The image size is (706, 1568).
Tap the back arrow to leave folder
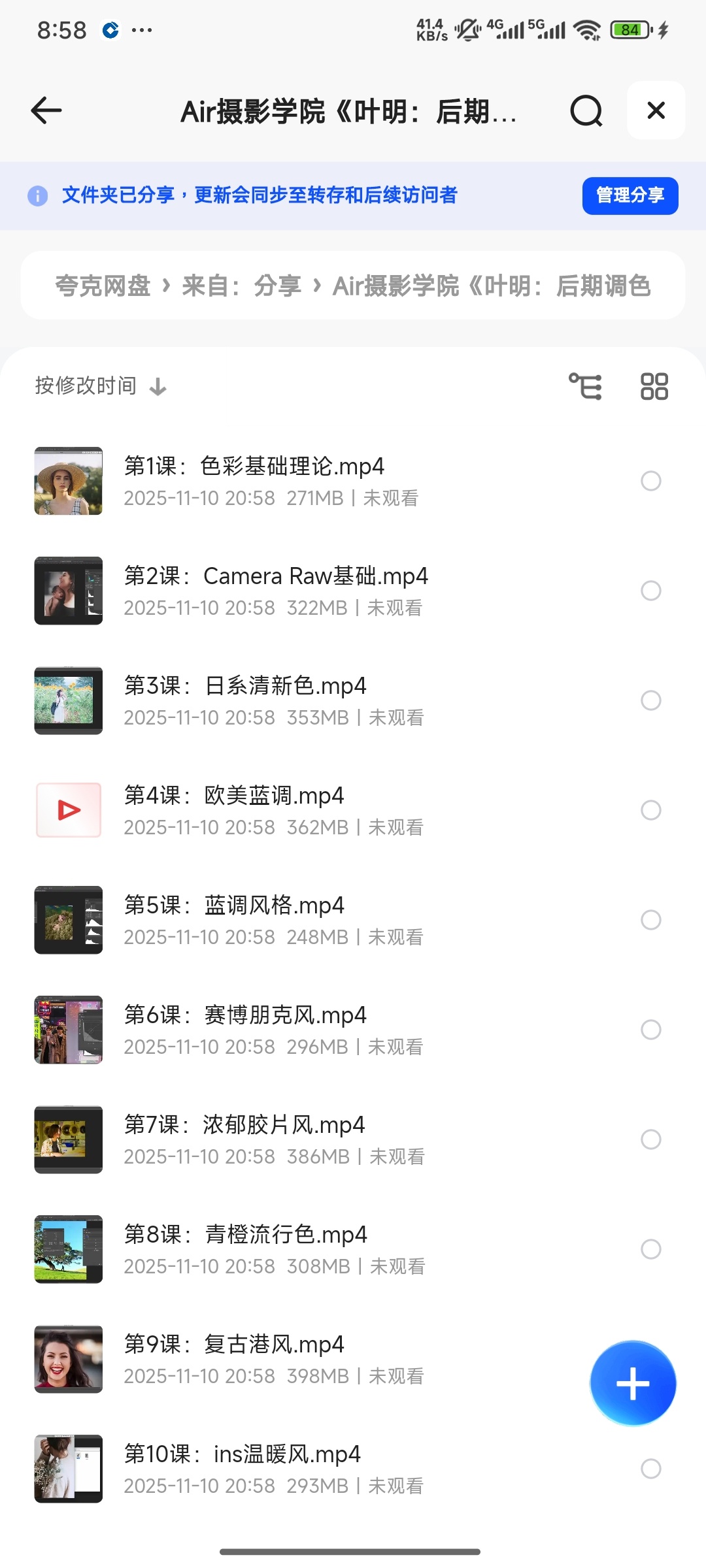[x=45, y=110]
